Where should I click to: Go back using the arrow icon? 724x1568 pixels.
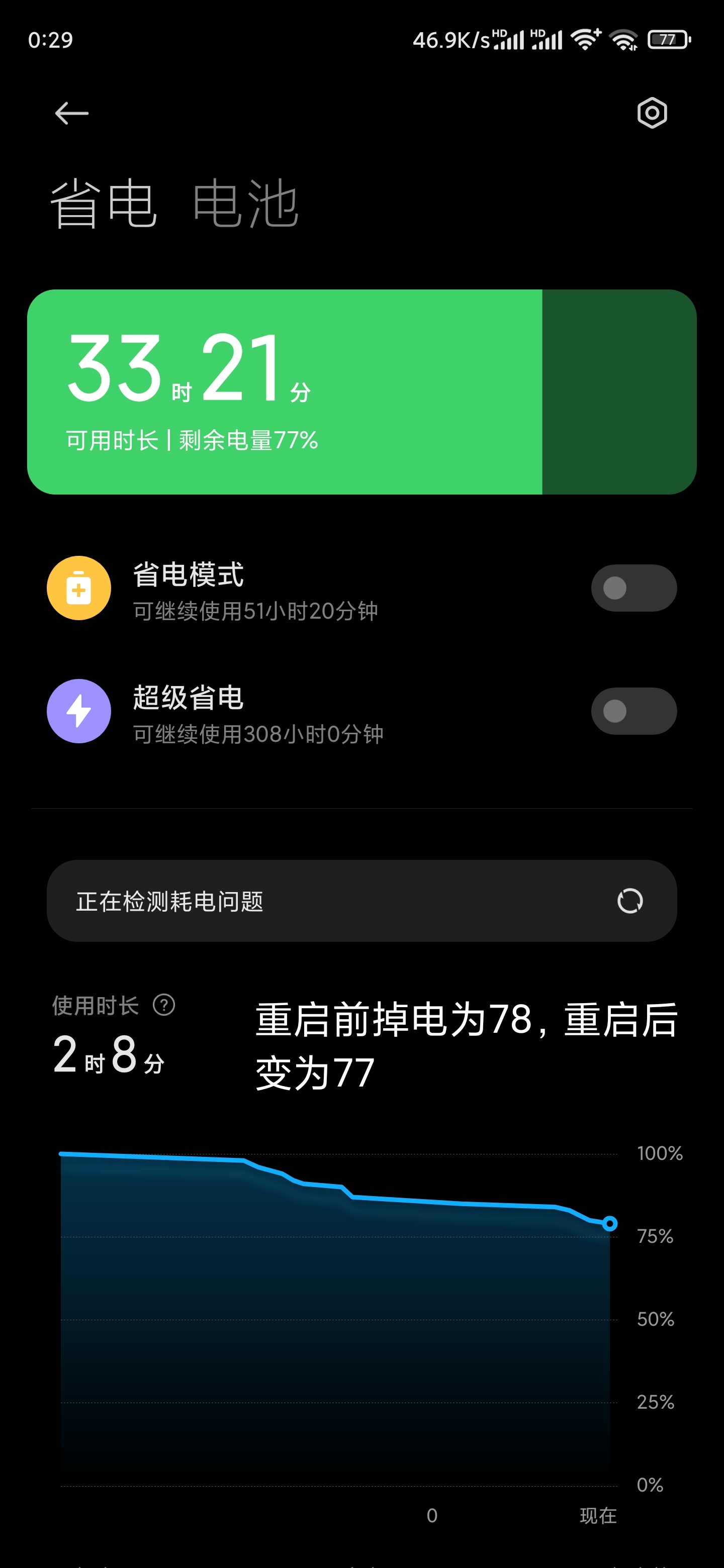(71, 113)
